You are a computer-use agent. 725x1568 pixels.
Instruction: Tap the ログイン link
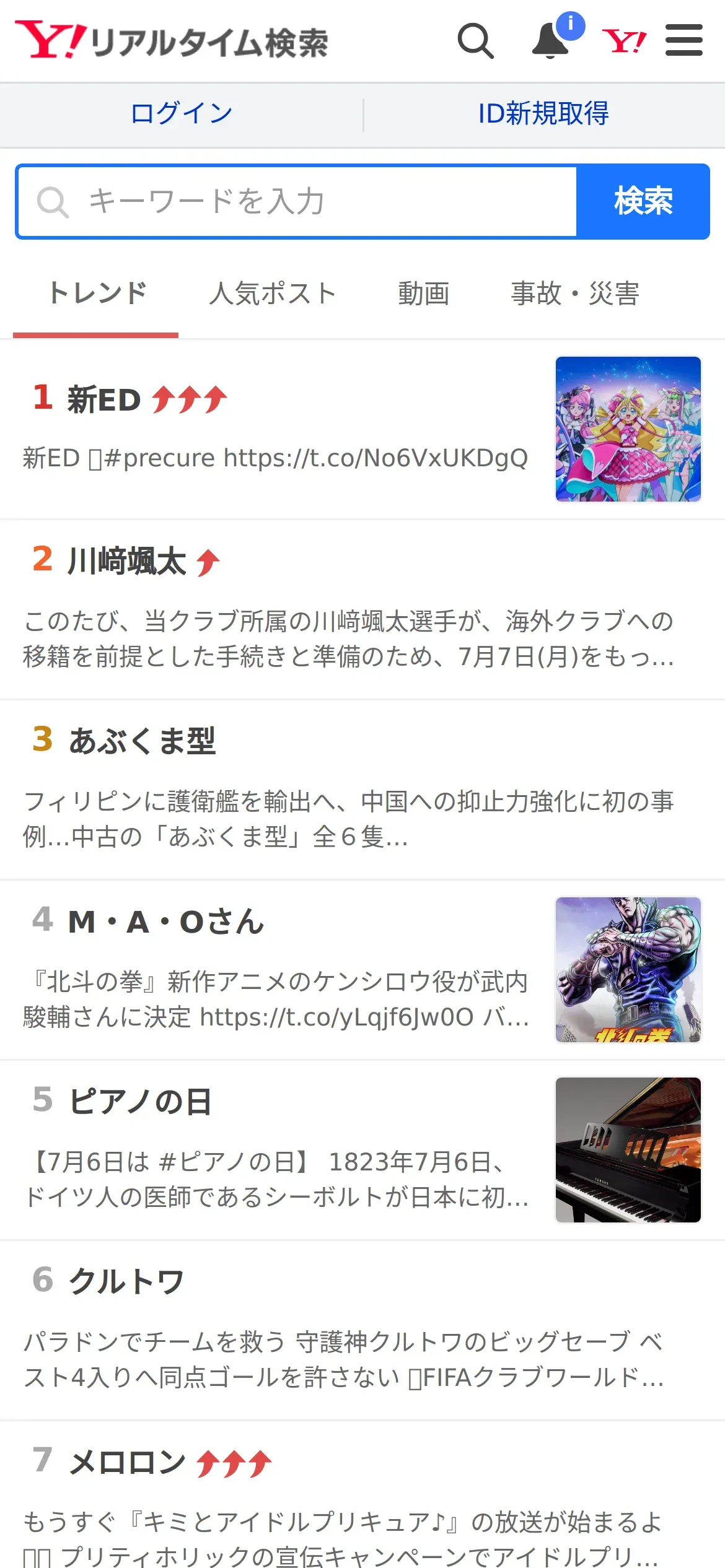[x=182, y=114]
